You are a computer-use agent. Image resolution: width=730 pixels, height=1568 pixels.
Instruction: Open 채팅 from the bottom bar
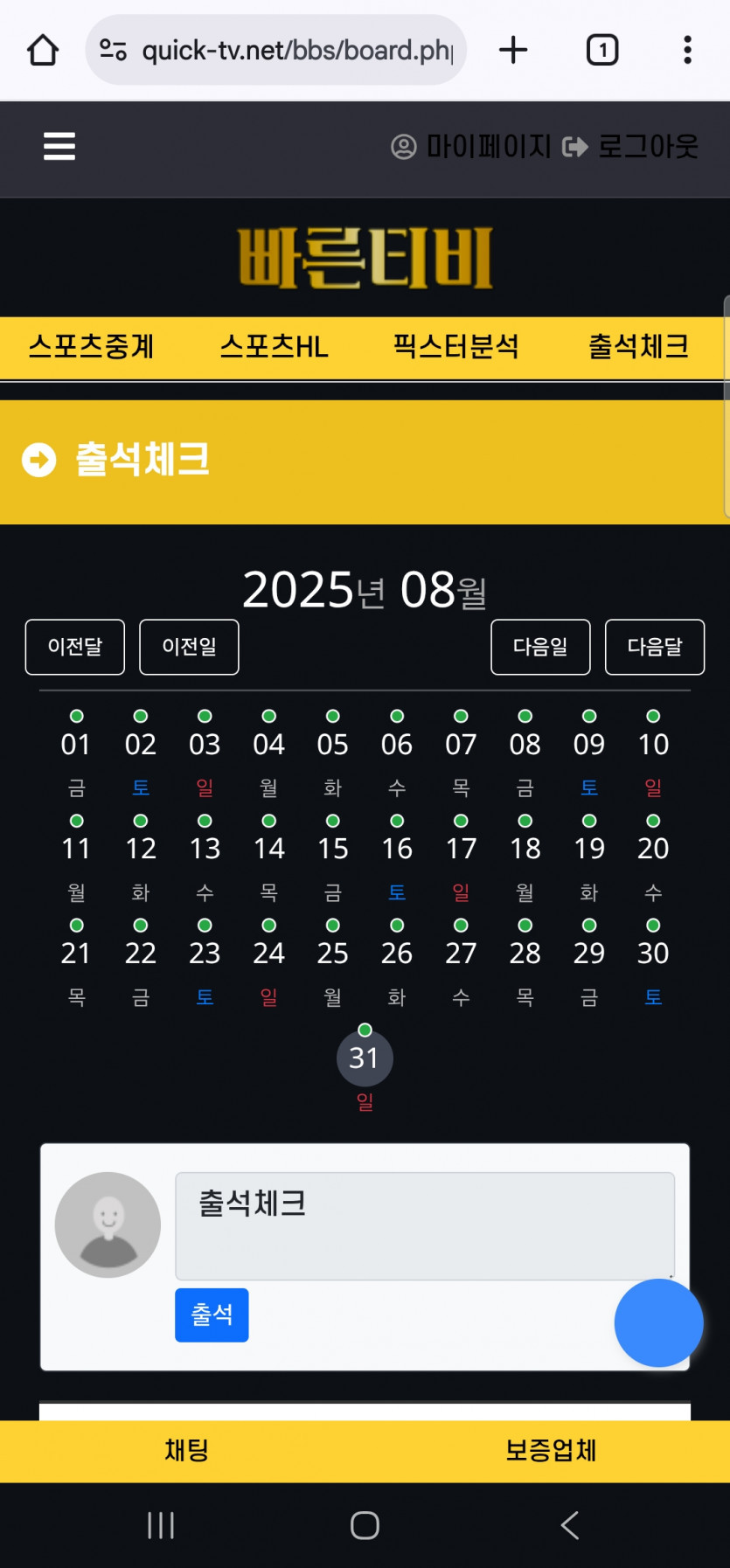tap(186, 1451)
